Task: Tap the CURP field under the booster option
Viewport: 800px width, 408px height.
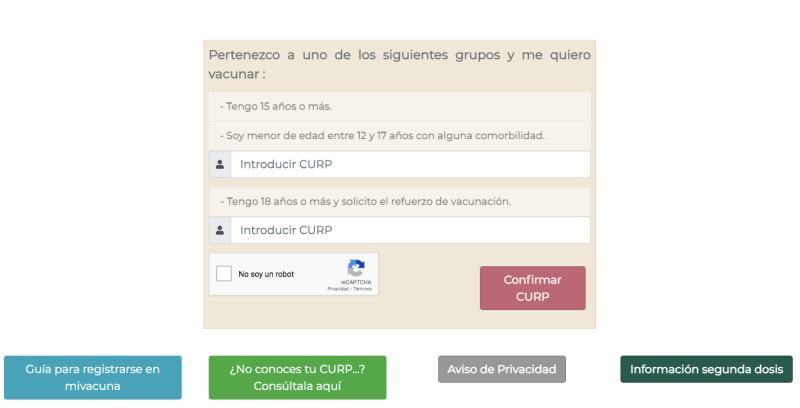Action: tap(409, 230)
